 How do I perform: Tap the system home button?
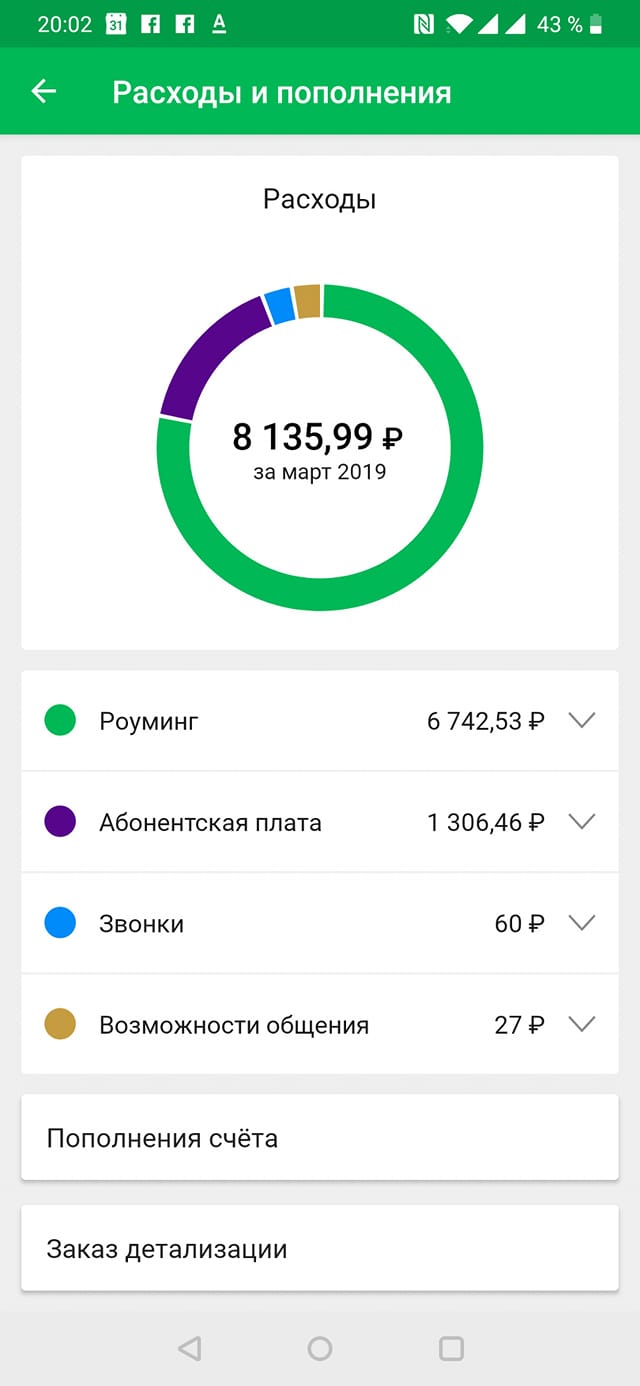point(320,1348)
